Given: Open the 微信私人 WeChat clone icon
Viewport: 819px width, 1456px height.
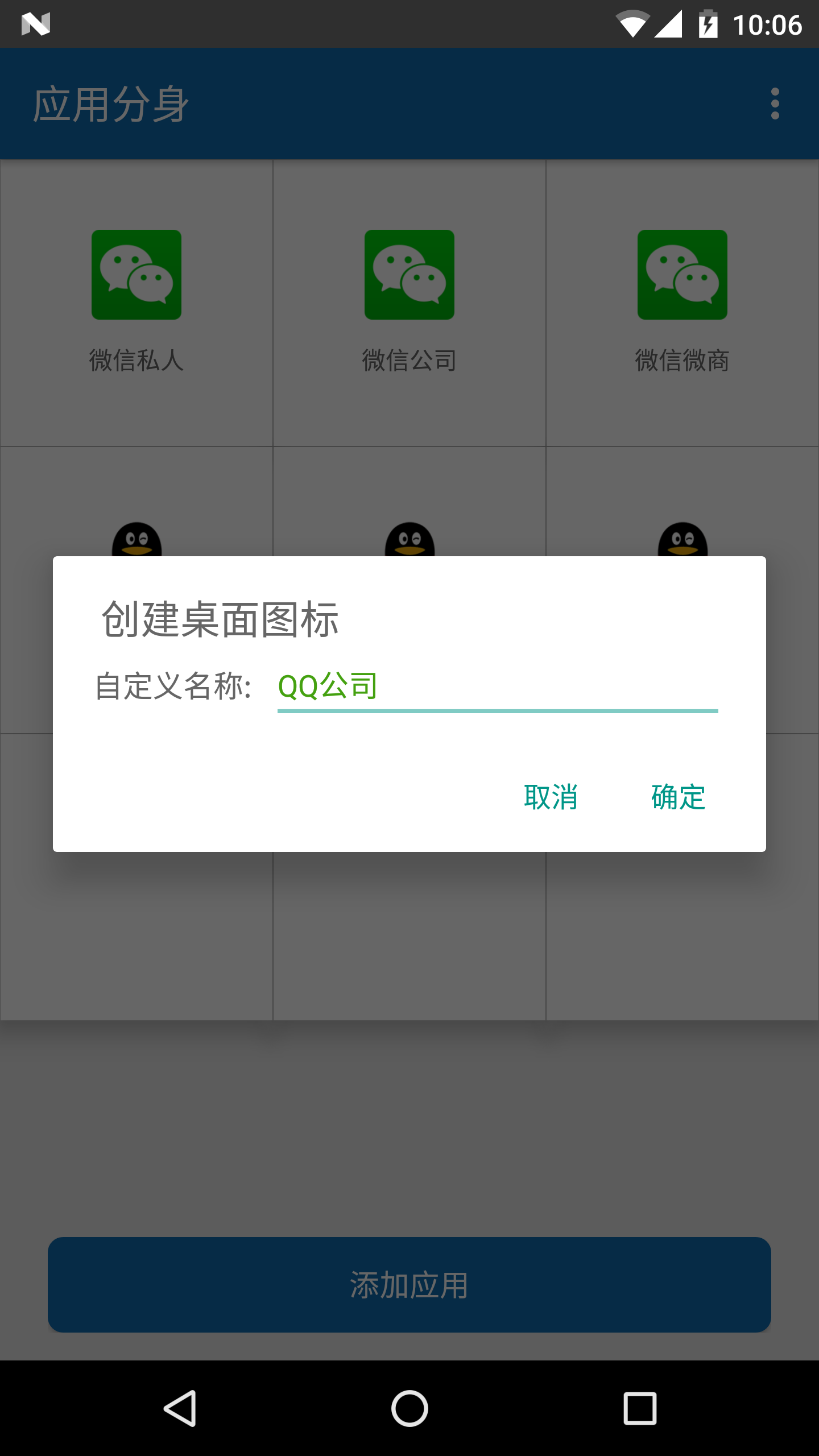Looking at the screenshot, I should tap(136, 277).
